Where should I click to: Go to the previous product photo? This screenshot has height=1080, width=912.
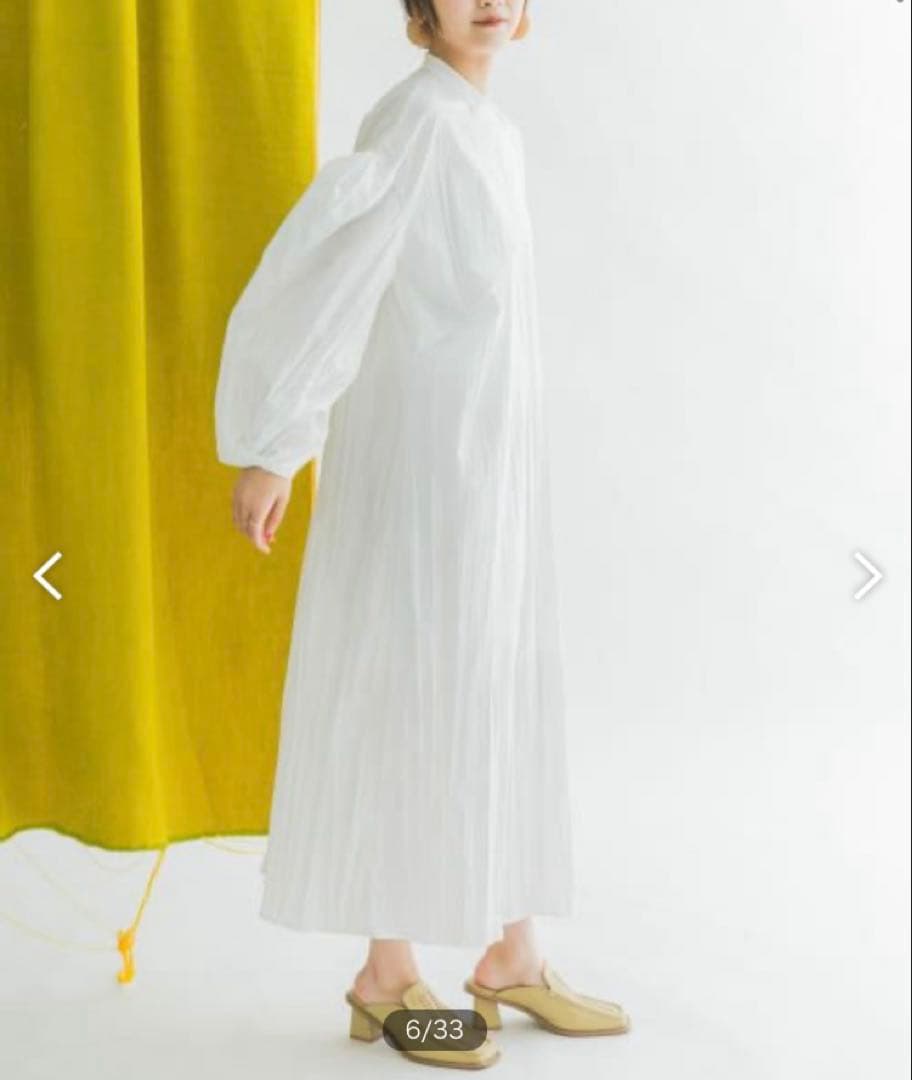click(x=48, y=575)
